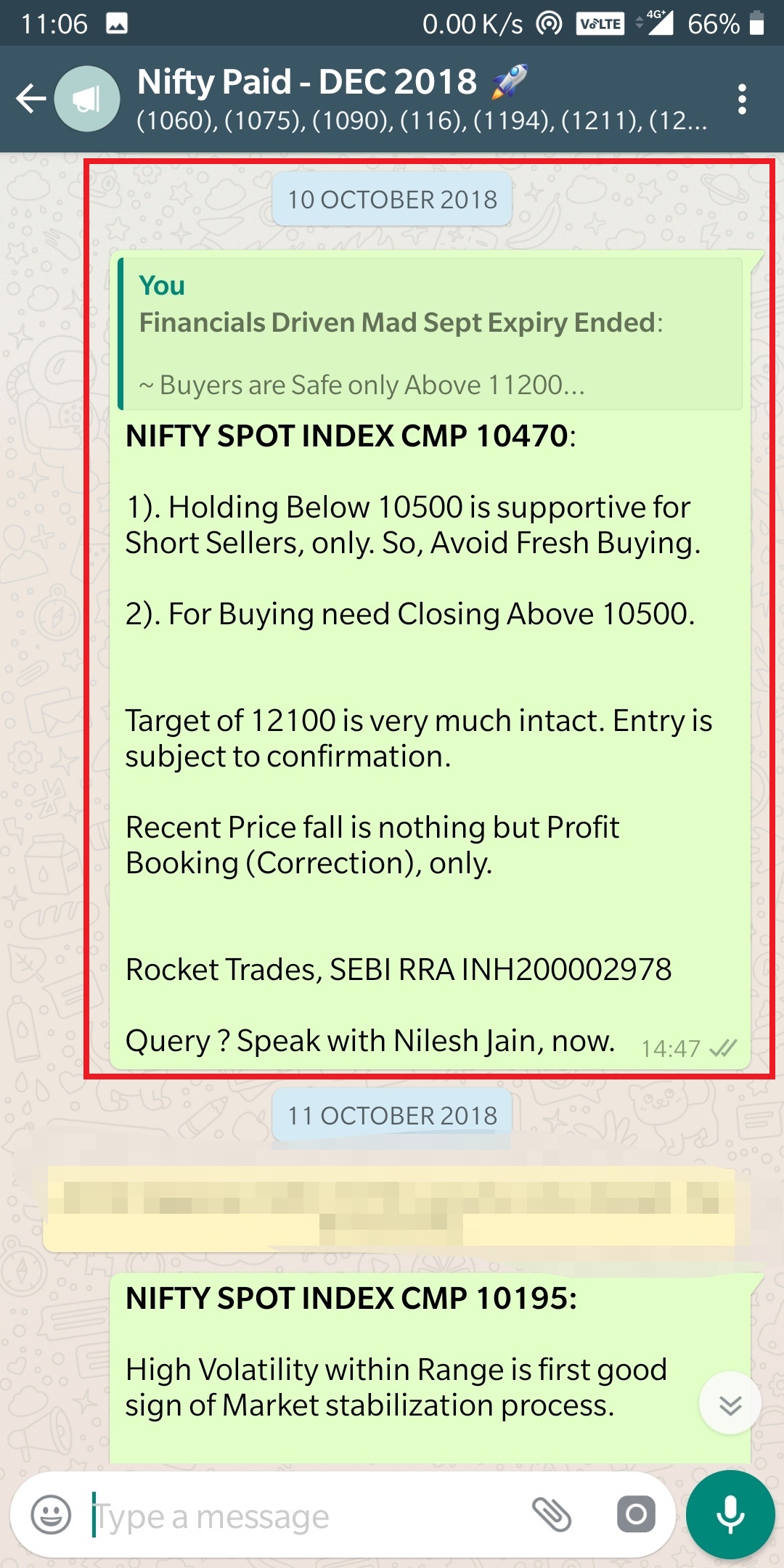Open the camera from the message bar

(636, 1515)
